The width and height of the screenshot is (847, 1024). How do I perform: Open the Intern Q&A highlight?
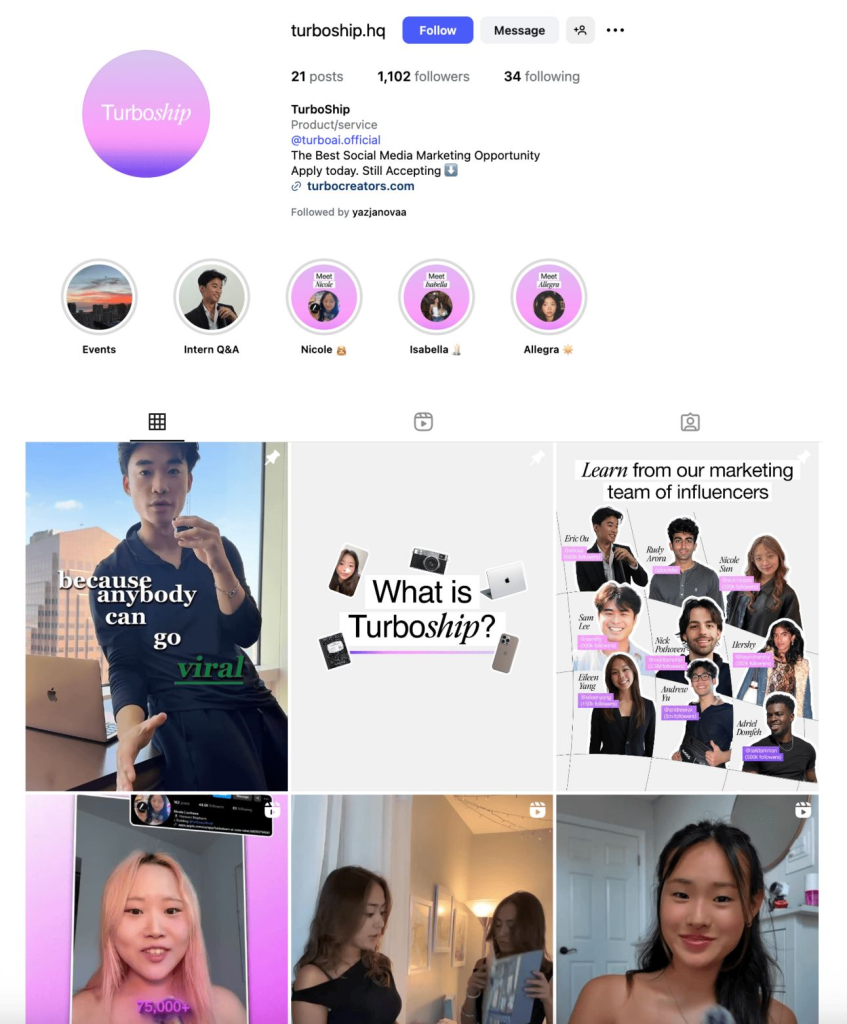click(211, 297)
